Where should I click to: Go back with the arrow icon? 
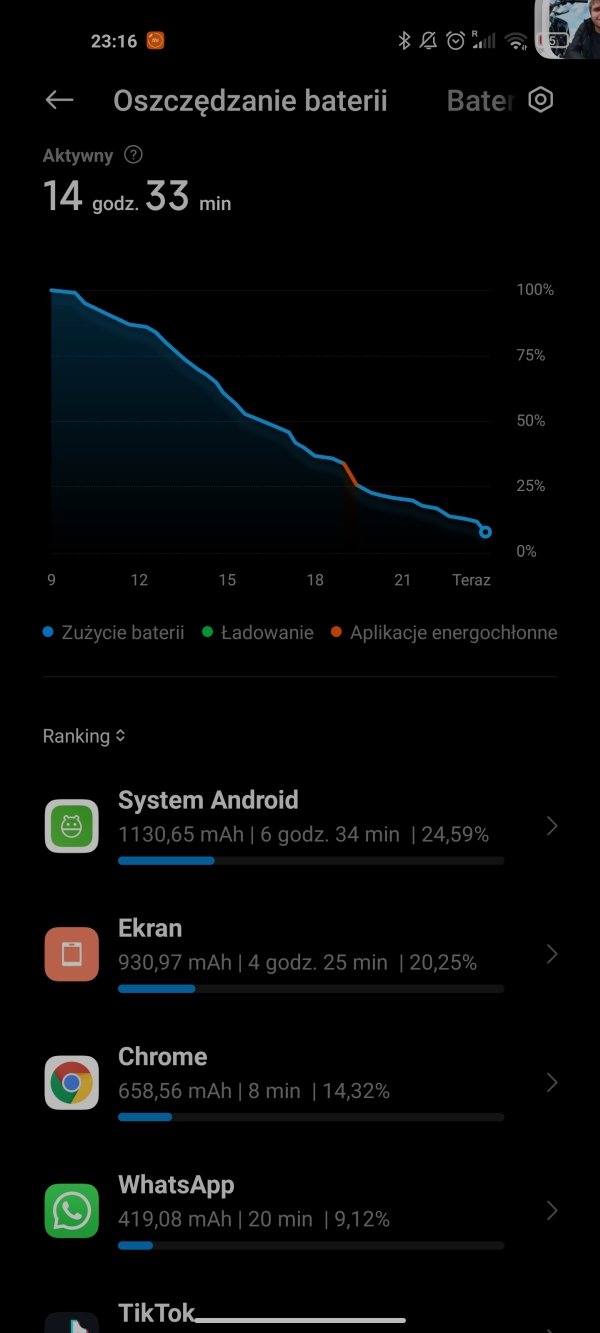[59, 100]
